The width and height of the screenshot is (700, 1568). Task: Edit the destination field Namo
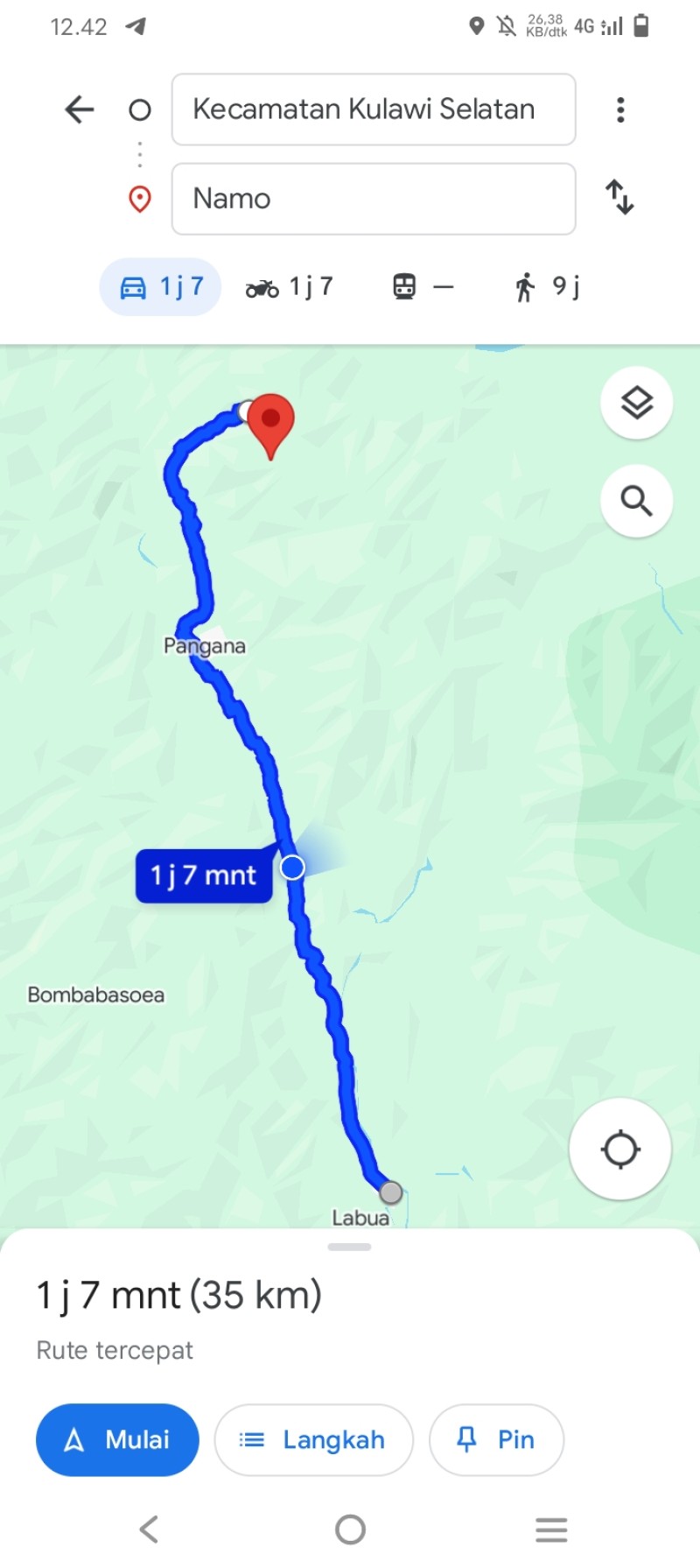pyautogui.click(x=374, y=199)
